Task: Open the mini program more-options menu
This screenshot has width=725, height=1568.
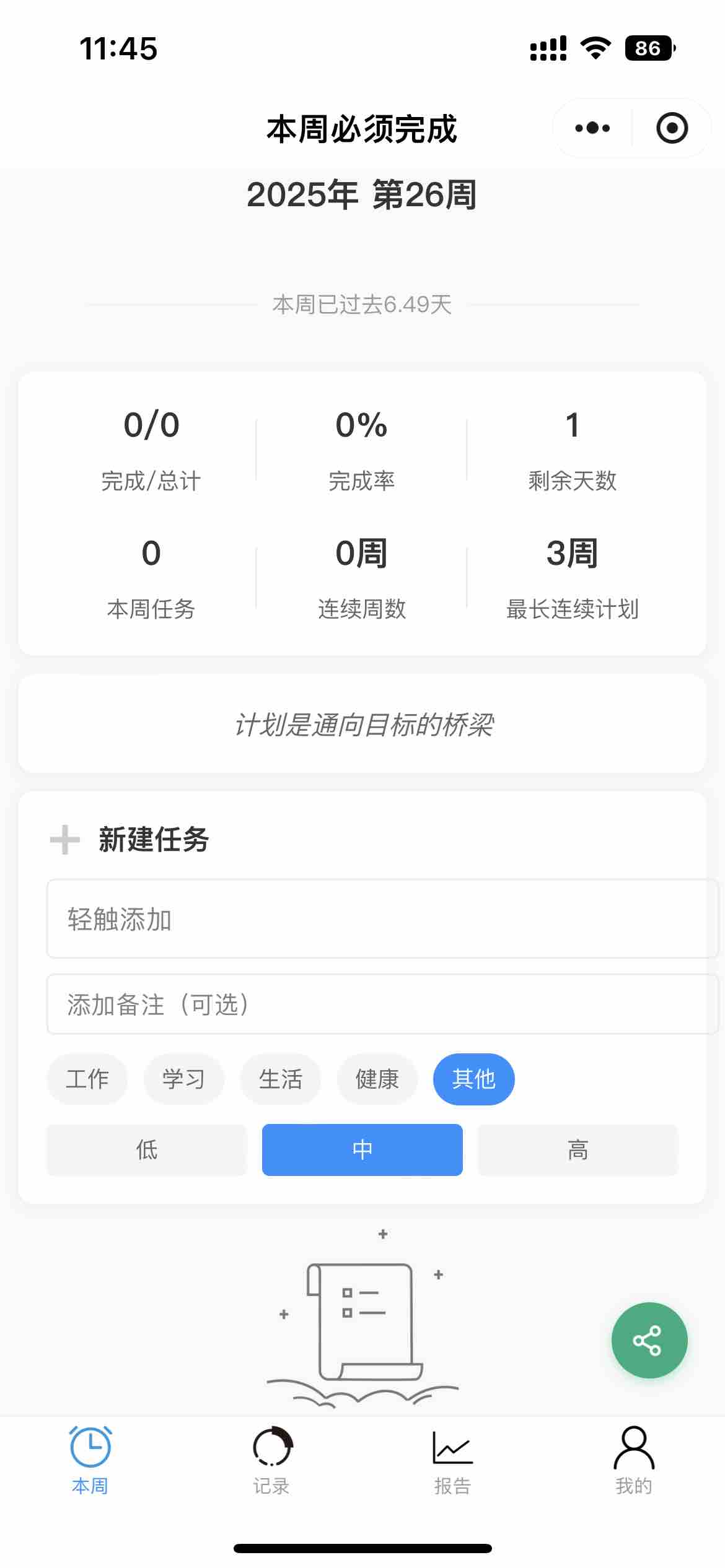Action: (592, 128)
